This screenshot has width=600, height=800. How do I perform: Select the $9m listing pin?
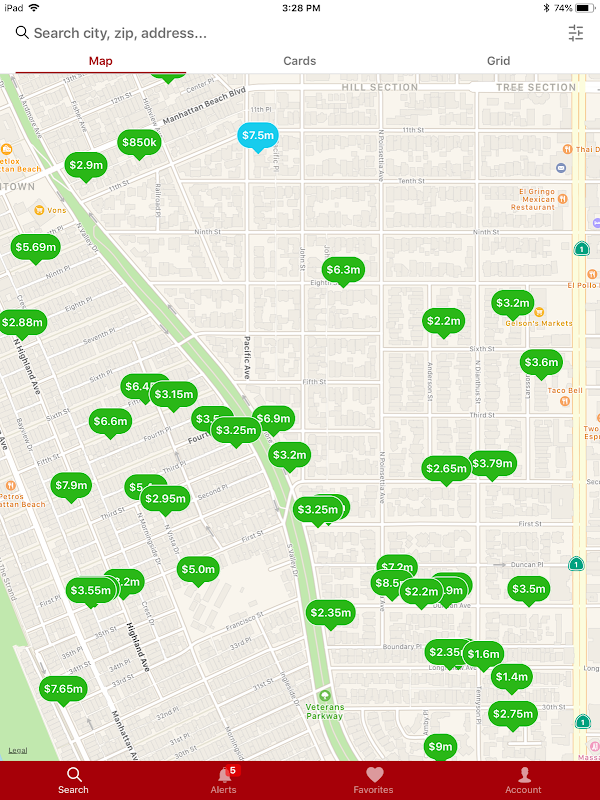(440, 747)
